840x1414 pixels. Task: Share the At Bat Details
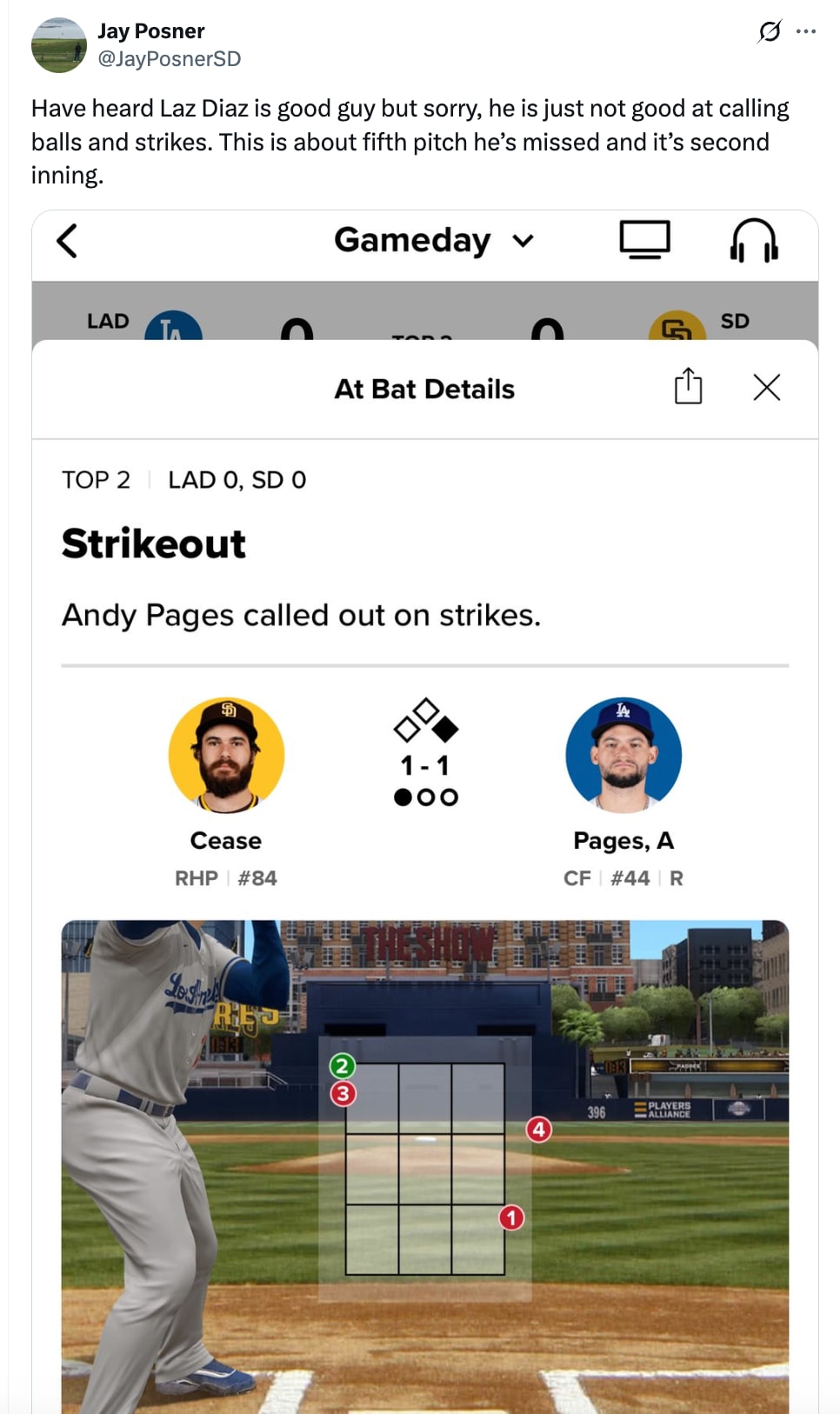click(x=687, y=388)
